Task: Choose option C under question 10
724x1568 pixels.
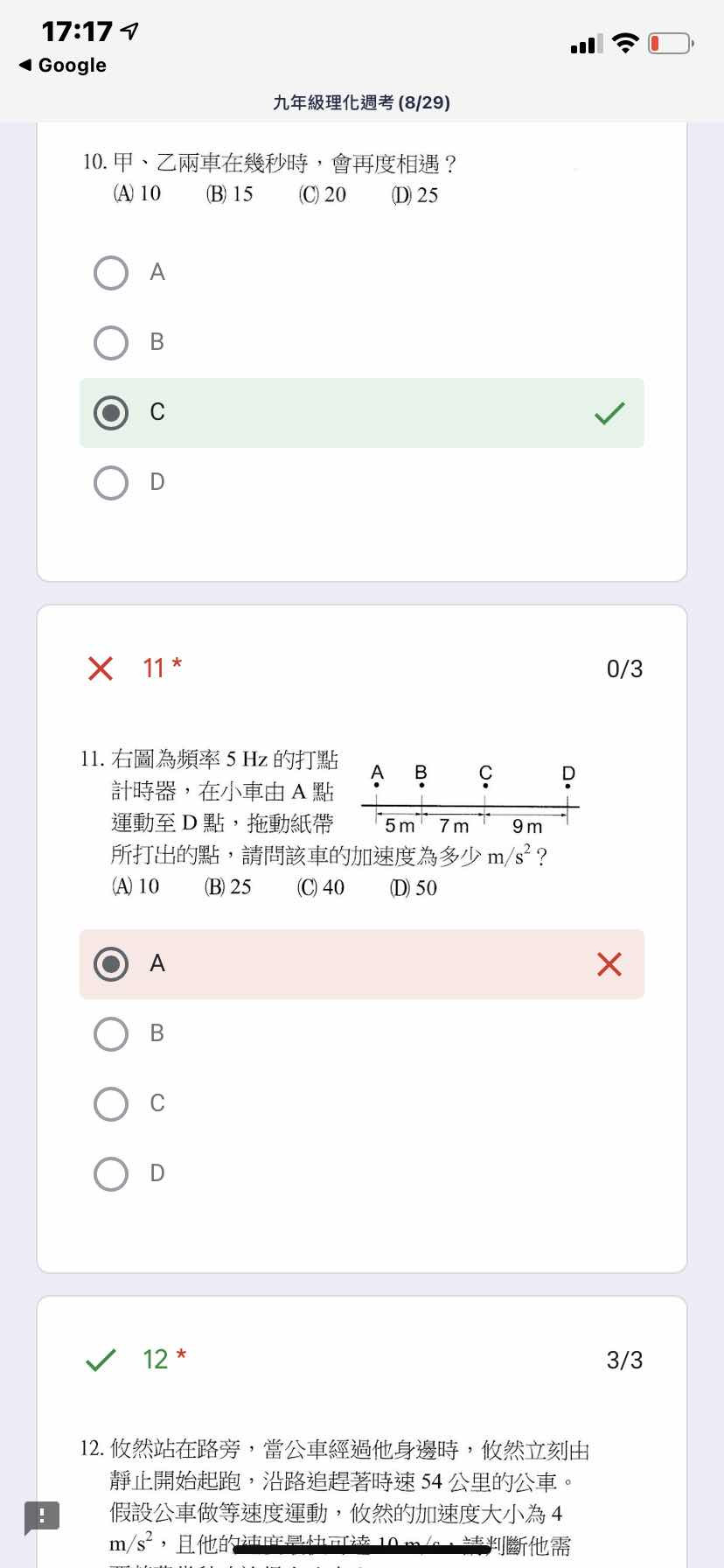Action: 362,413
